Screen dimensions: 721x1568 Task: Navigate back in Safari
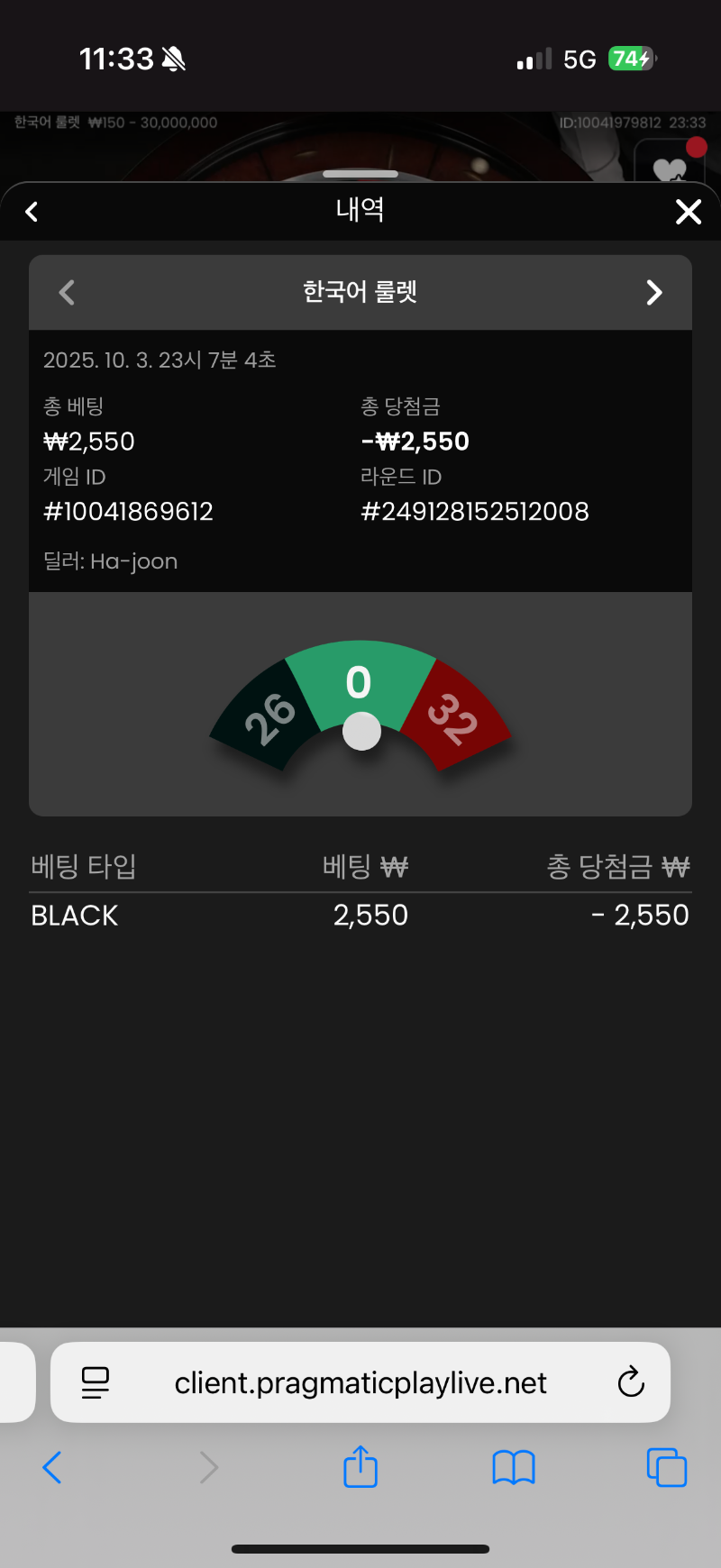52,1467
